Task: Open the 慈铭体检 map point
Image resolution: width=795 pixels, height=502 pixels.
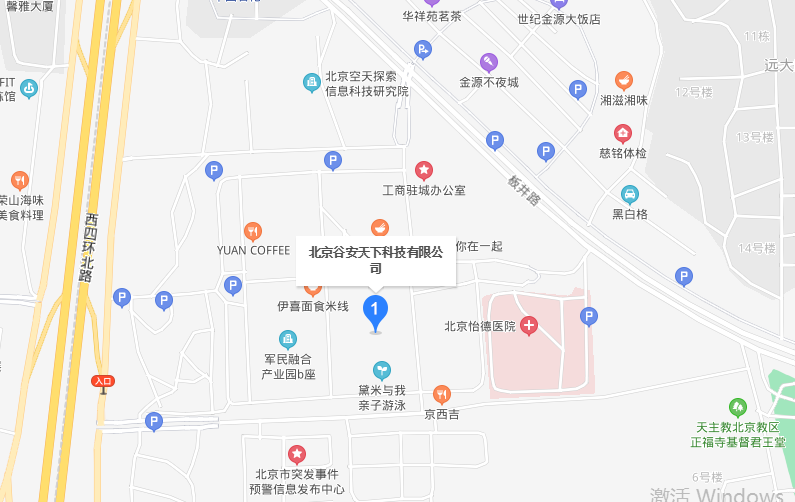Action: point(623,133)
